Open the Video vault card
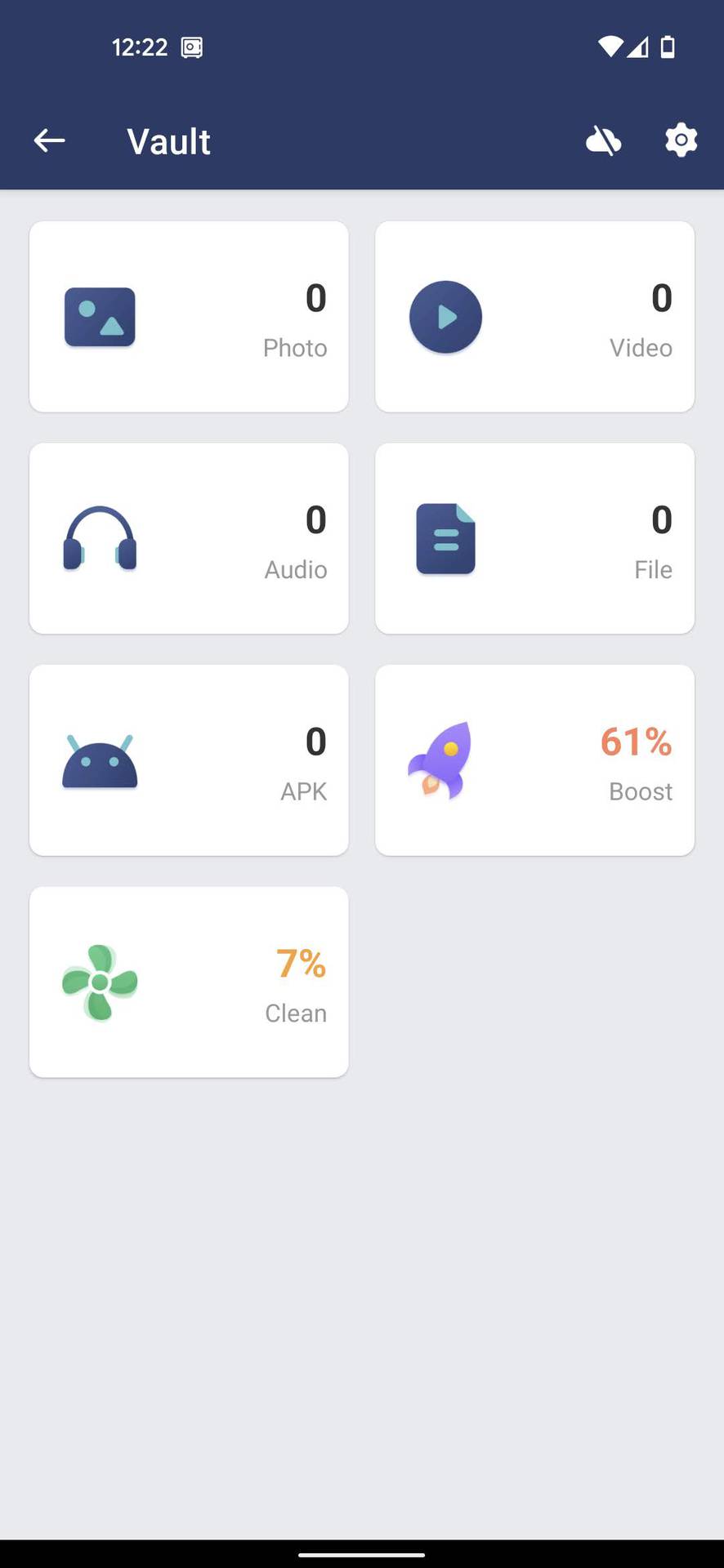 pos(534,317)
